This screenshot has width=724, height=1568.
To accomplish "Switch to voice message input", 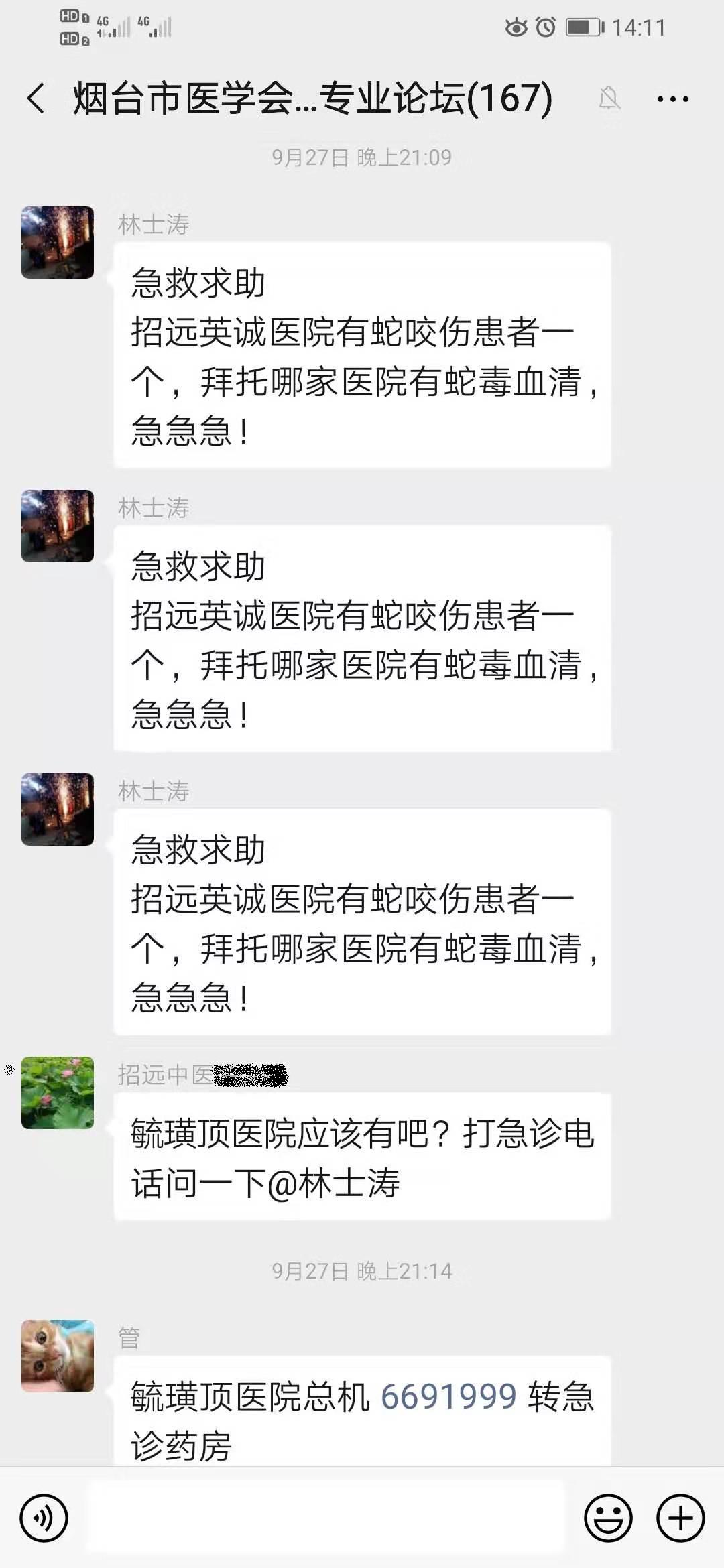I will [x=44, y=1518].
